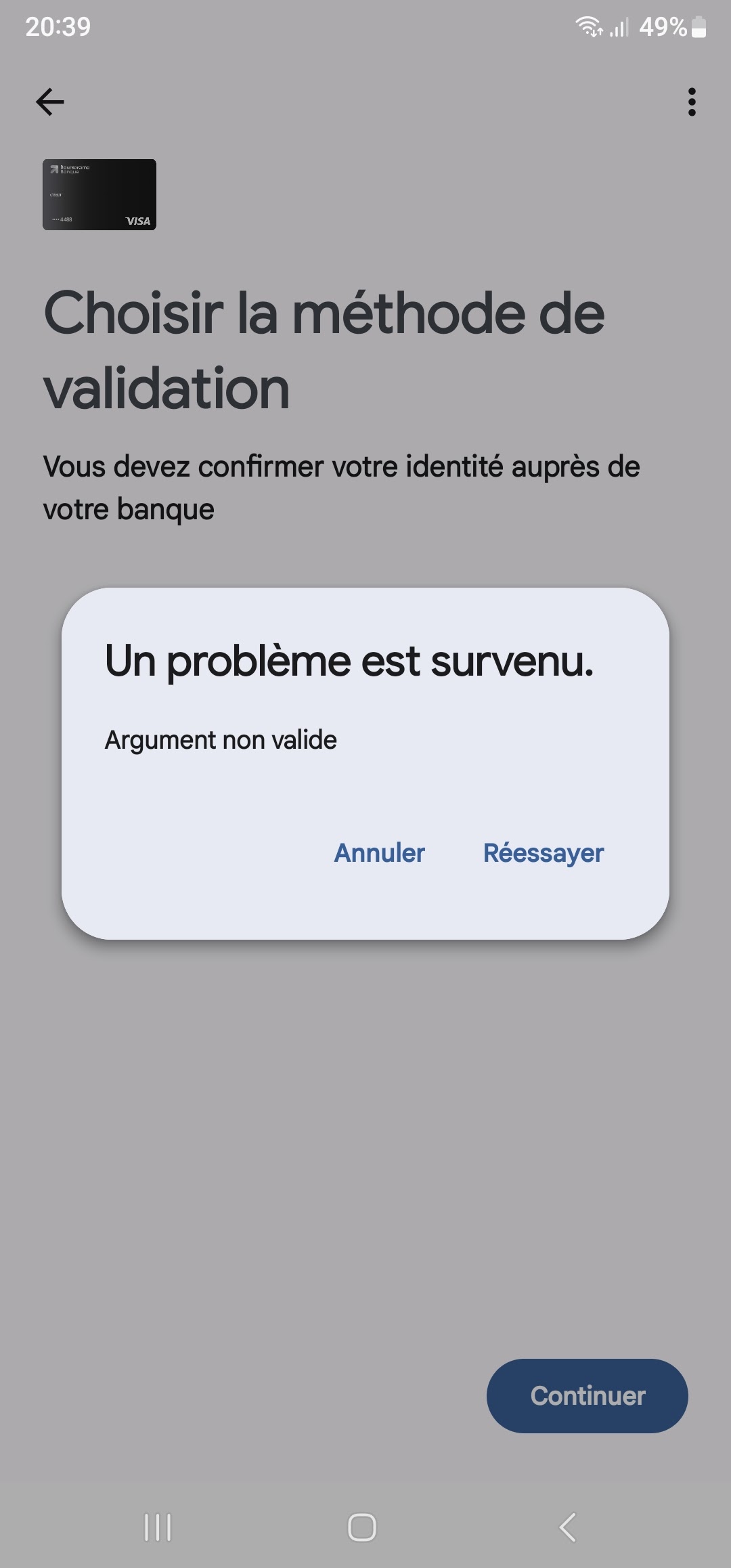Tap the heading Choisir la méthode de validation
This screenshot has width=731, height=1568.
pos(324,349)
